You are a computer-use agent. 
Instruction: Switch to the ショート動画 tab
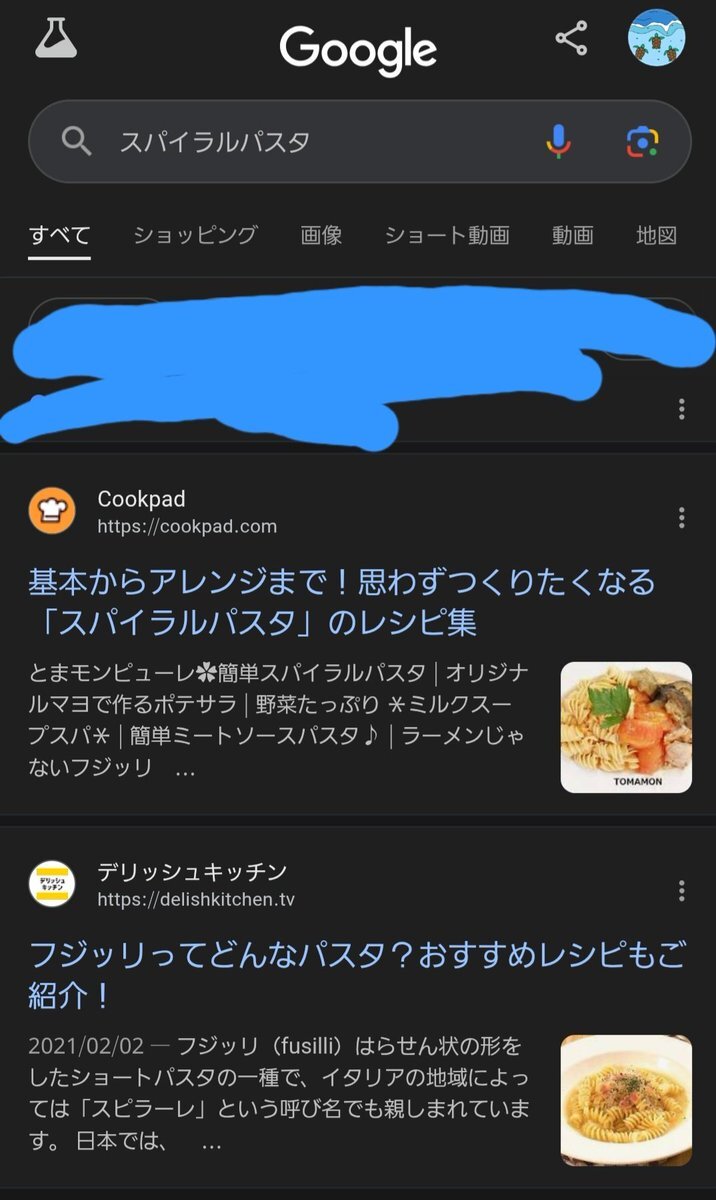tap(447, 236)
